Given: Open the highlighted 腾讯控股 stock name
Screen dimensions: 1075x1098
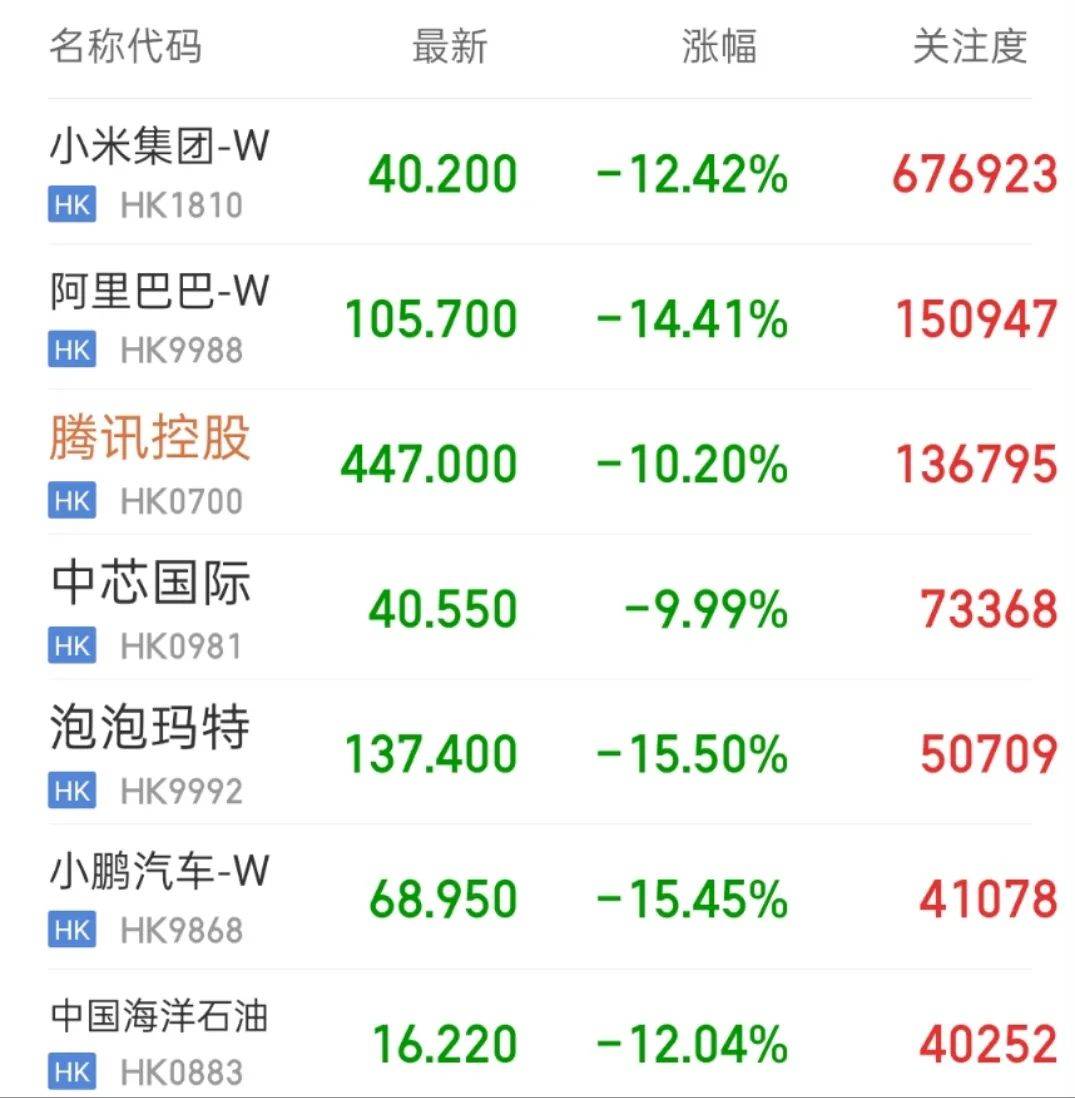Looking at the screenshot, I should (150, 438).
